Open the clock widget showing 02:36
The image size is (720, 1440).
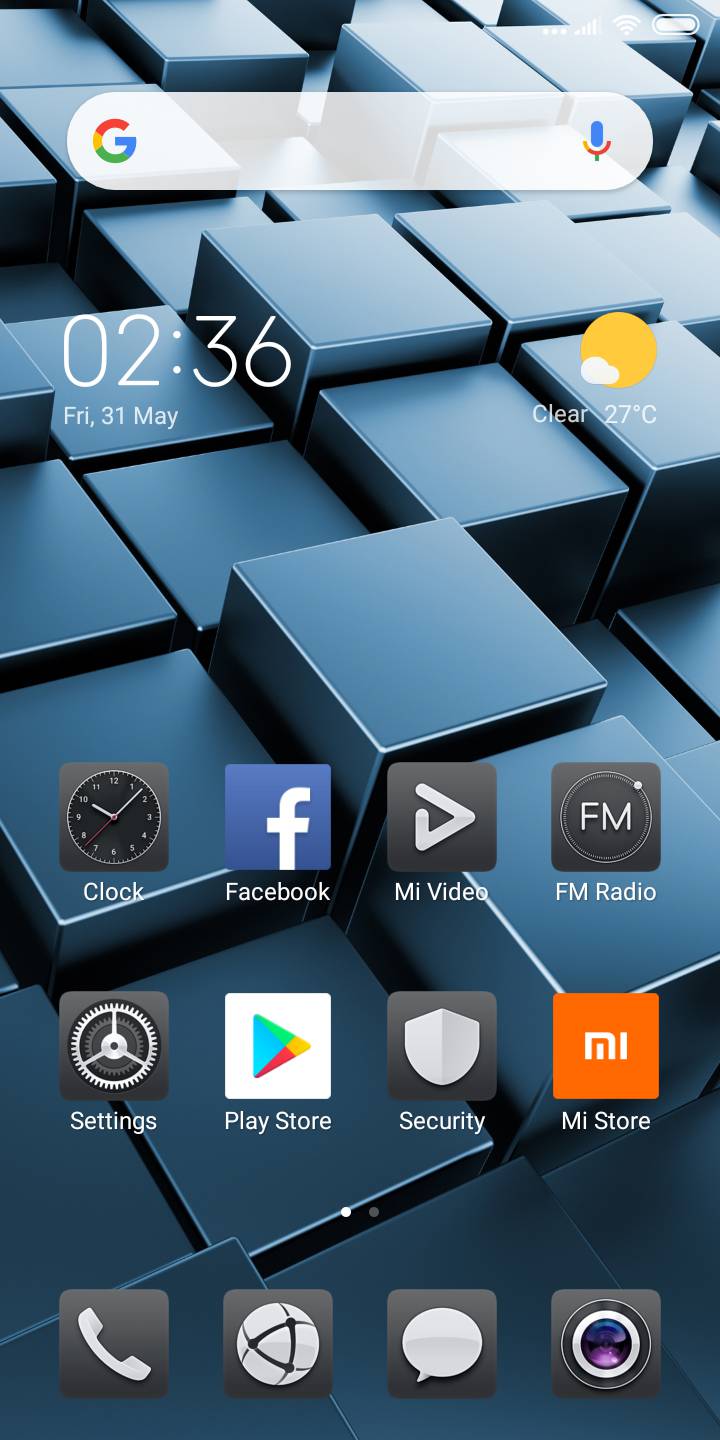pos(176,352)
